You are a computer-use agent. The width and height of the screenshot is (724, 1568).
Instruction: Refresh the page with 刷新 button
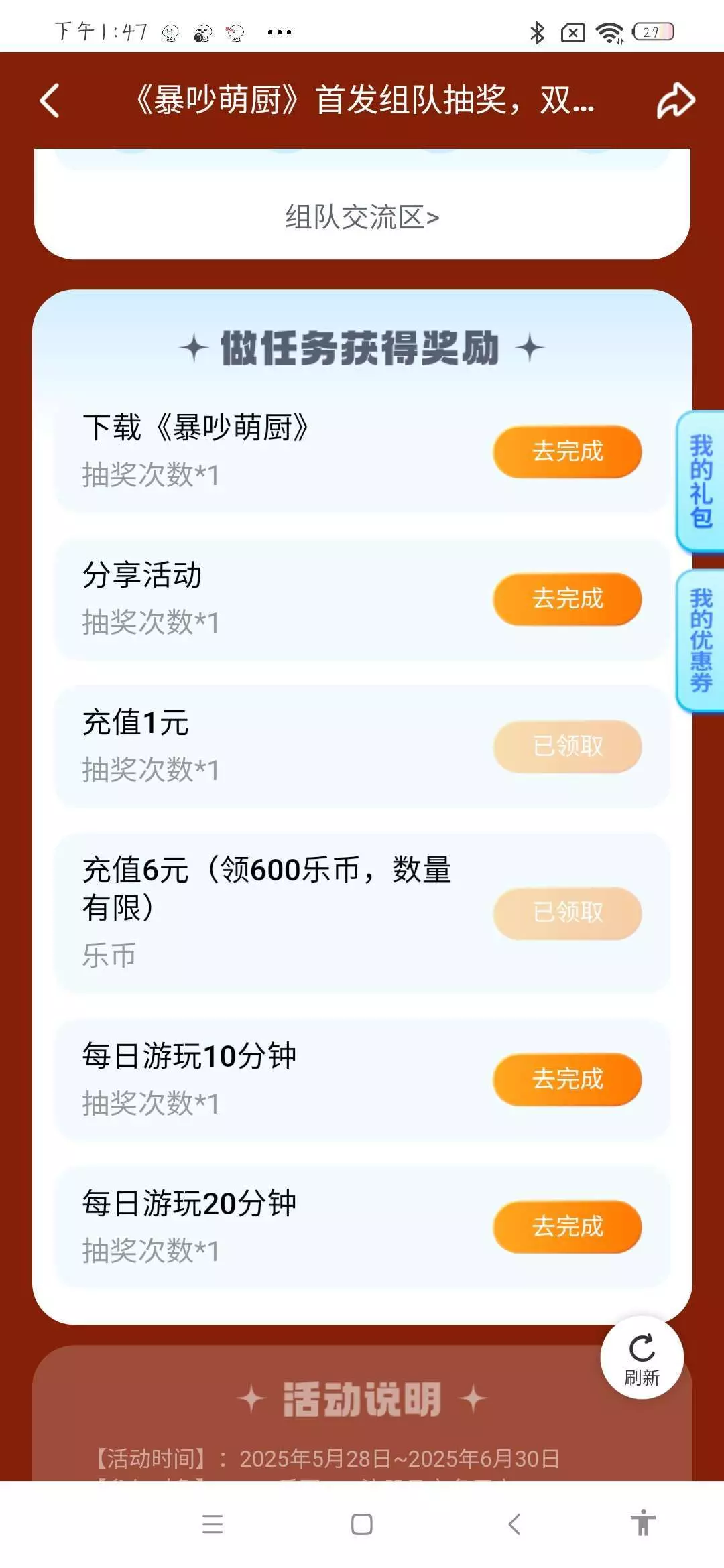click(642, 1358)
